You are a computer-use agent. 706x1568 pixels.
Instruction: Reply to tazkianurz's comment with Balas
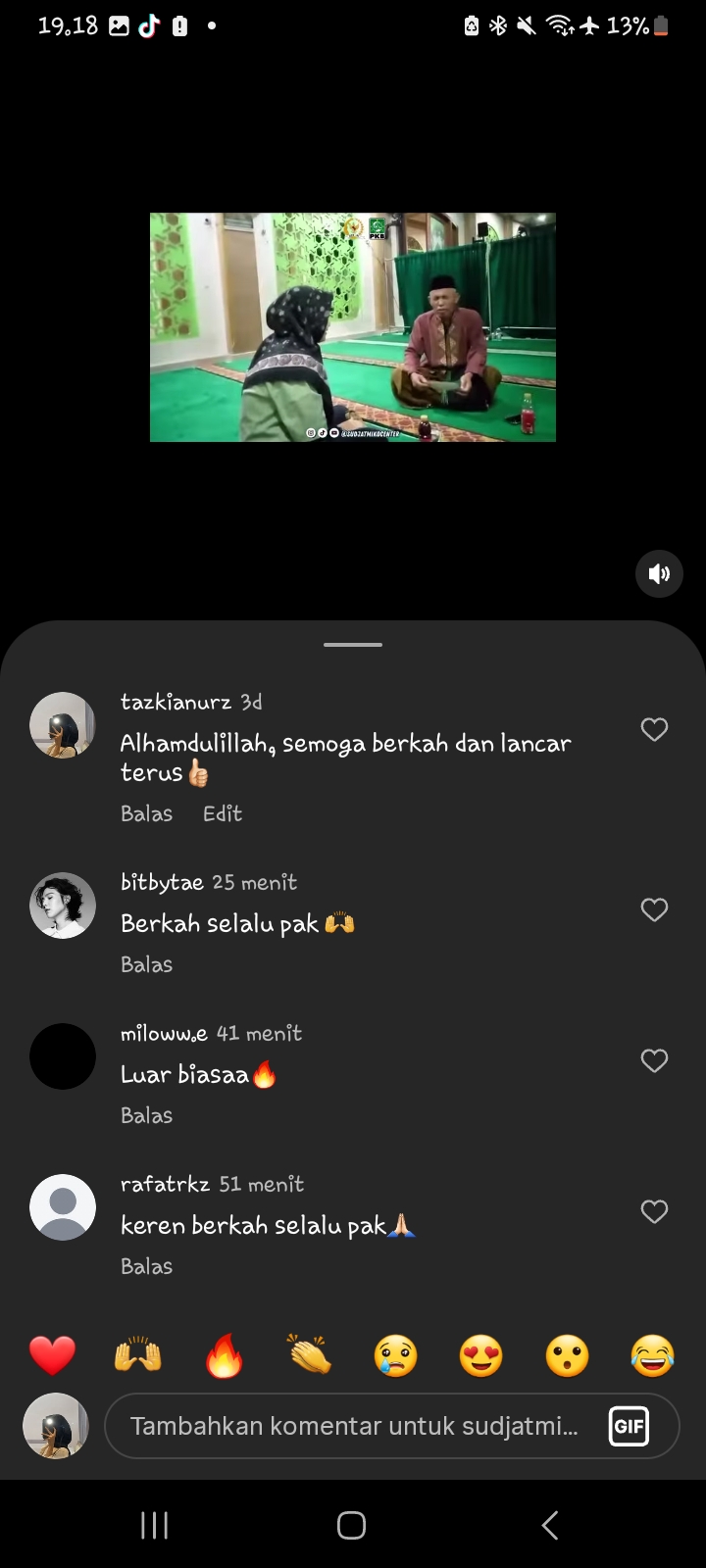click(x=146, y=813)
